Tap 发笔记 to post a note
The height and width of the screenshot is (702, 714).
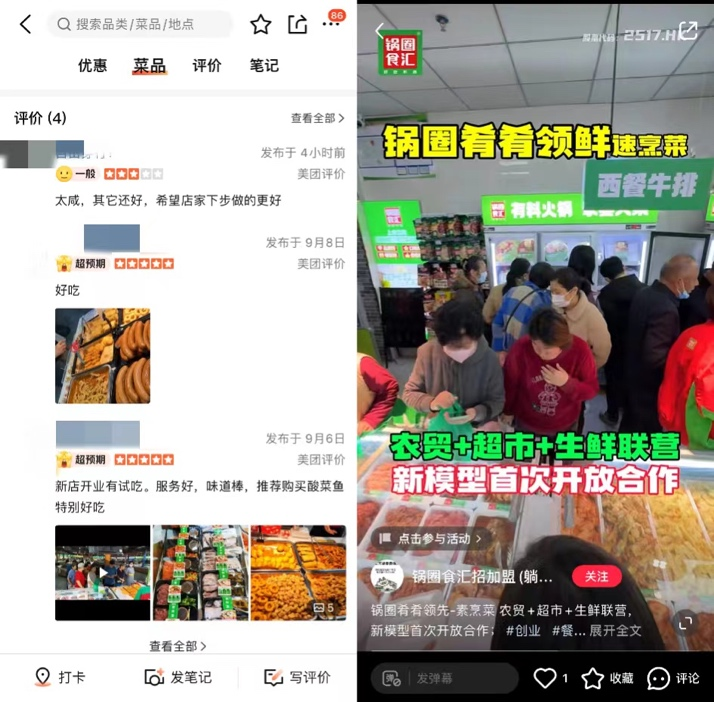(178, 677)
